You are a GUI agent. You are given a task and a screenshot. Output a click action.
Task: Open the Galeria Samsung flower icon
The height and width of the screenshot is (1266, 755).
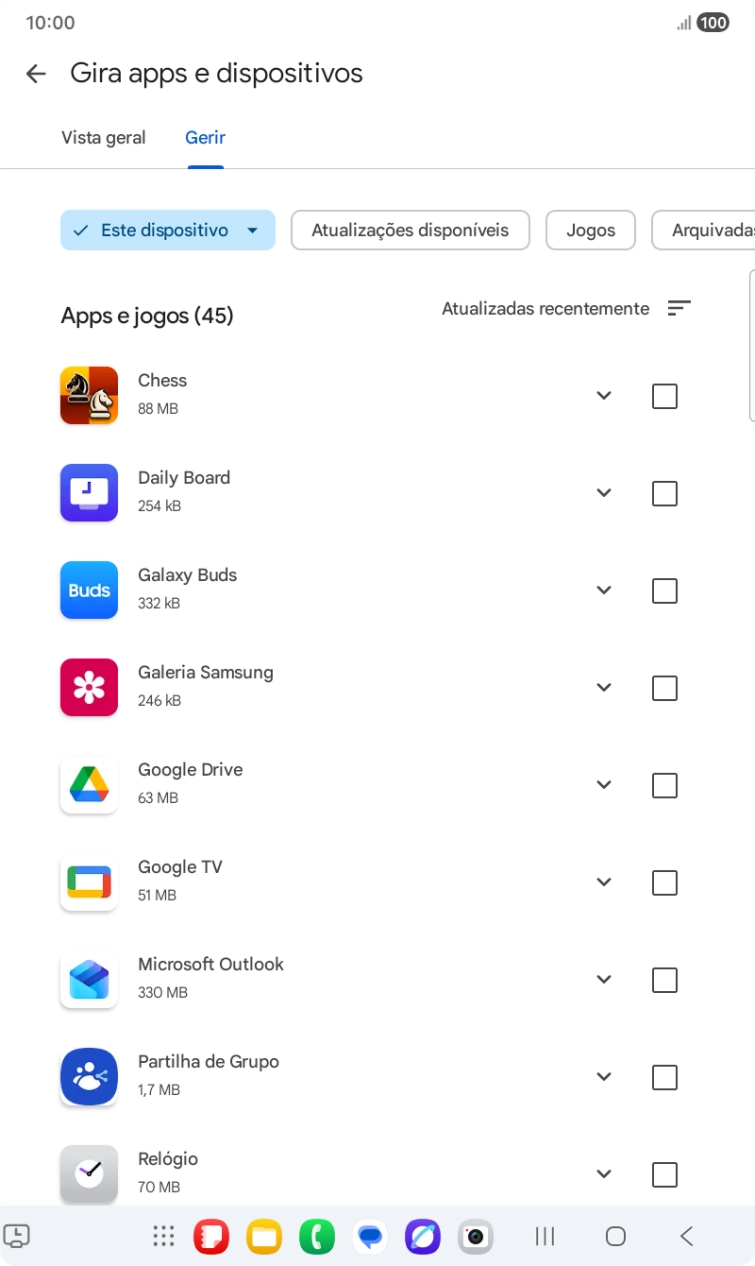pyautogui.click(x=88, y=687)
